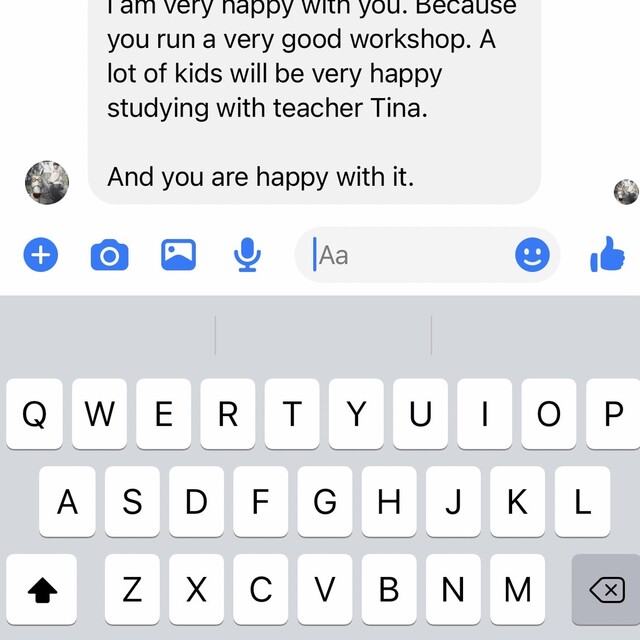The width and height of the screenshot is (640, 640).
Task: Send a thumbs-up like
Action: click(x=607, y=256)
